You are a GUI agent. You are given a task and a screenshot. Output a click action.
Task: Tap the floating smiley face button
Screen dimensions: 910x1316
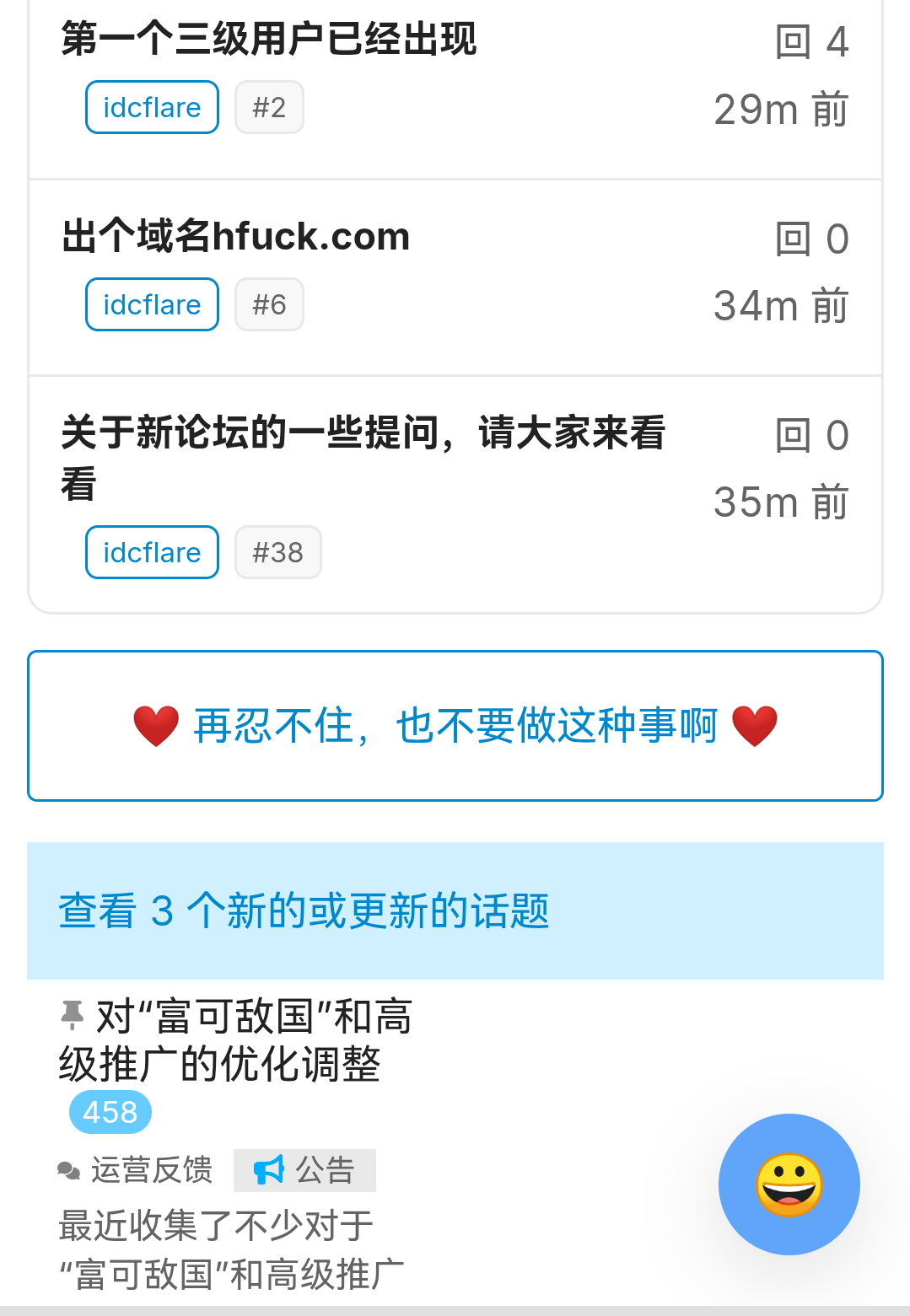[789, 1184]
